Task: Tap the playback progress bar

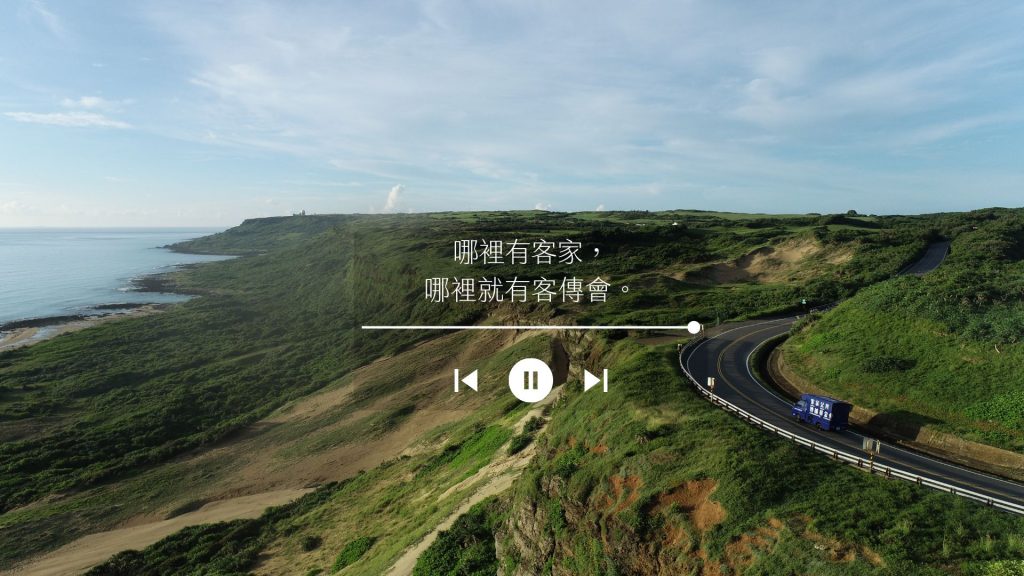Action: [x=528, y=327]
